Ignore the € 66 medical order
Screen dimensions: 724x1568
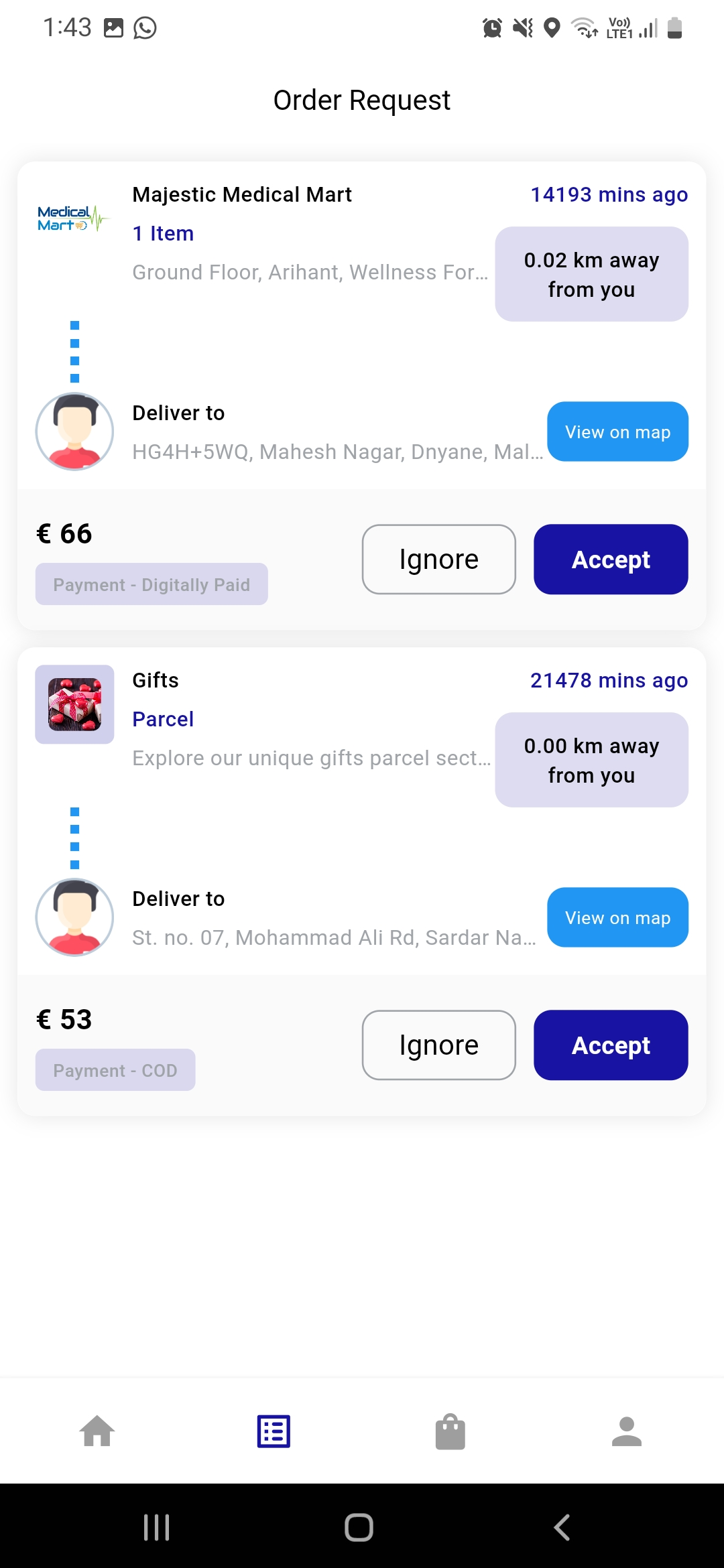click(x=438, y=559)
